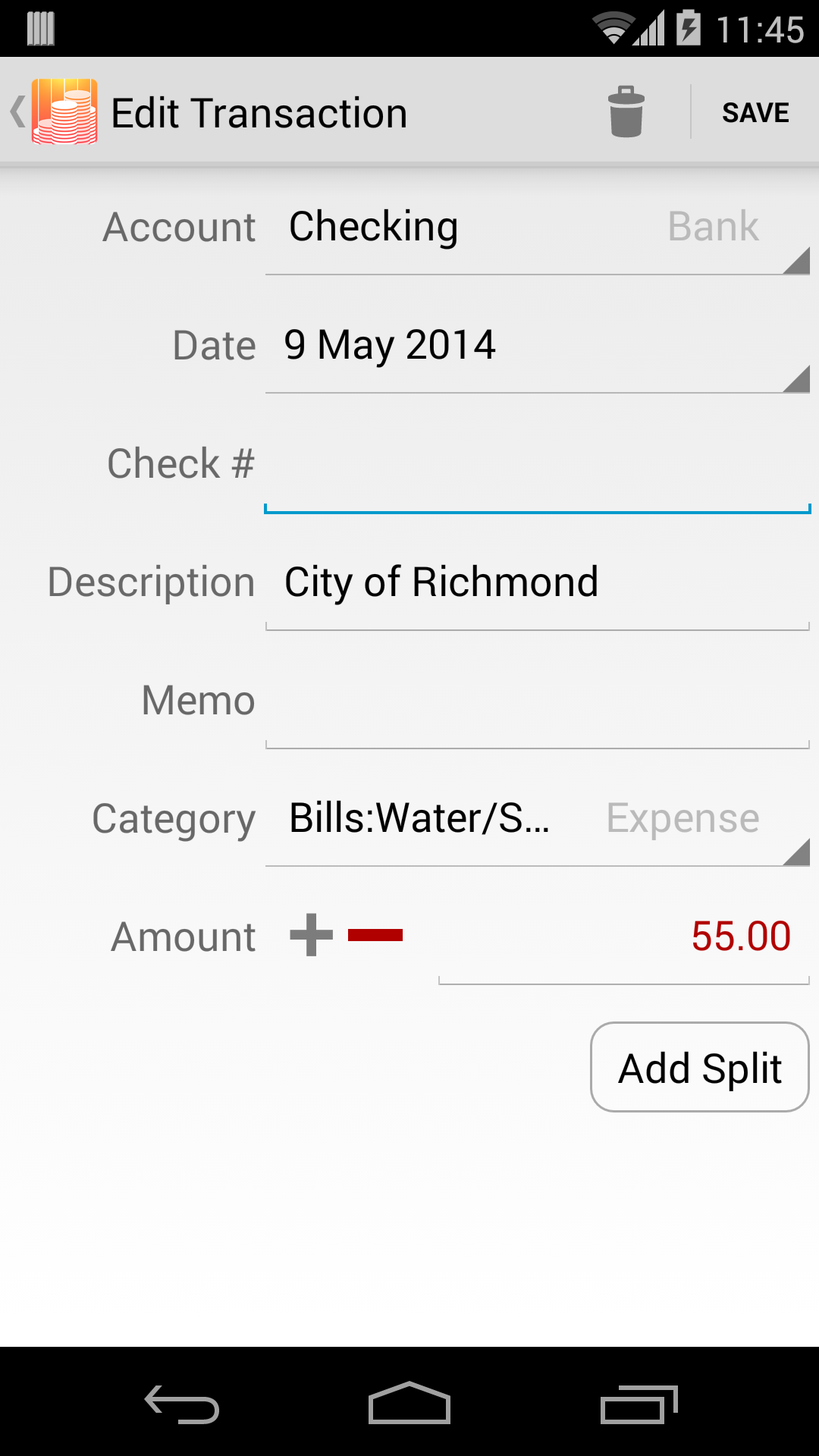Go back using the app icon arrow
819x1456 pixels.
click(55, 112)
